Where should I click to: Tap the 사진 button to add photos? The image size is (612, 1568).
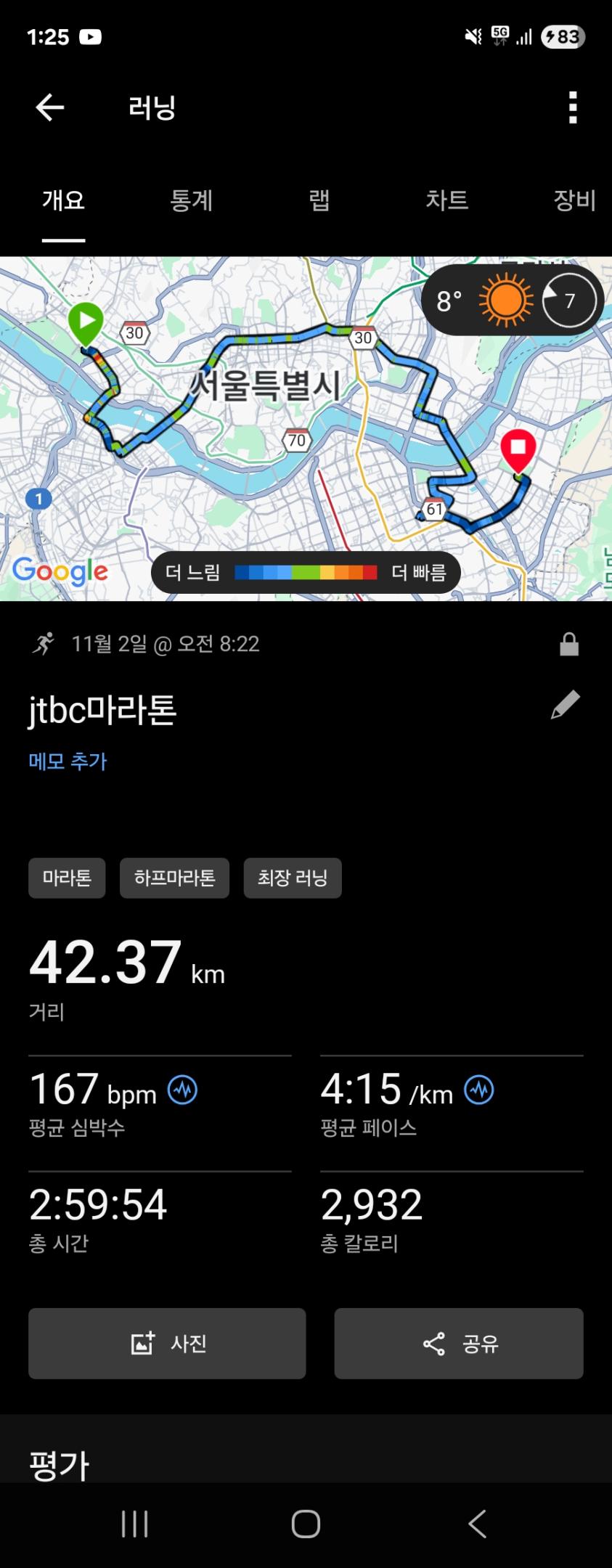click(167, 1344)
